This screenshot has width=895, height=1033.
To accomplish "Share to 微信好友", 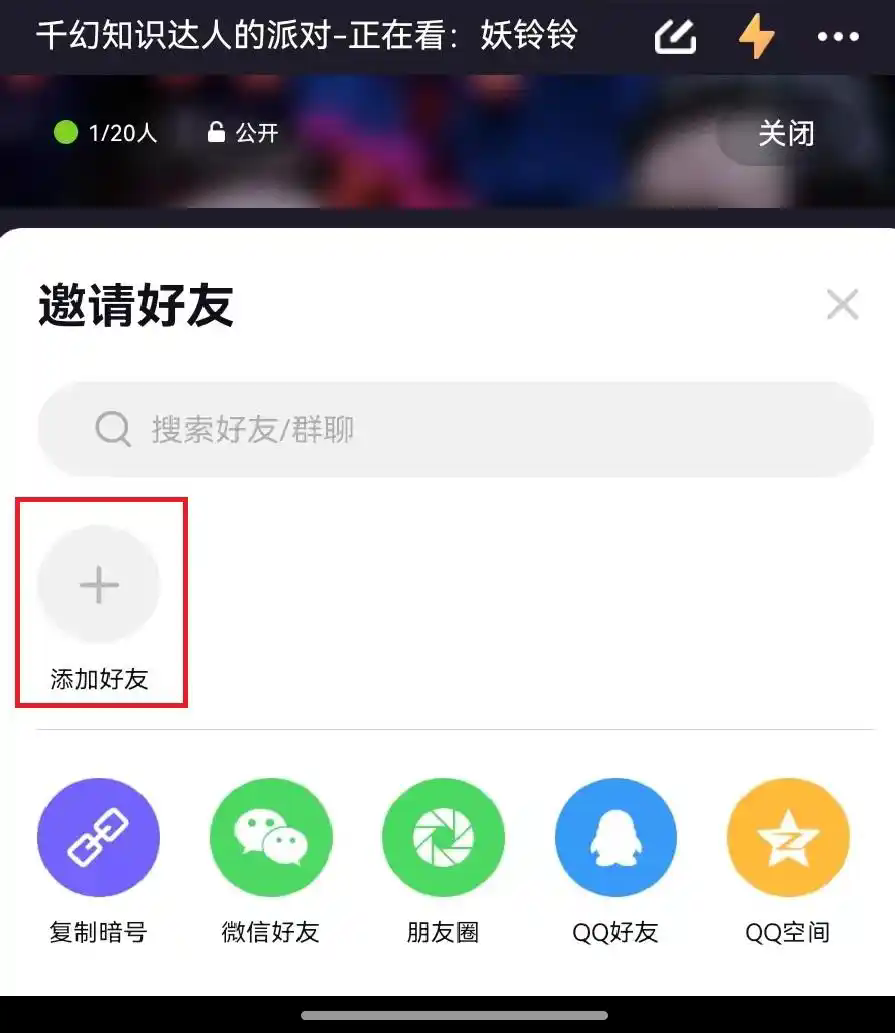I will click(271, 838).
